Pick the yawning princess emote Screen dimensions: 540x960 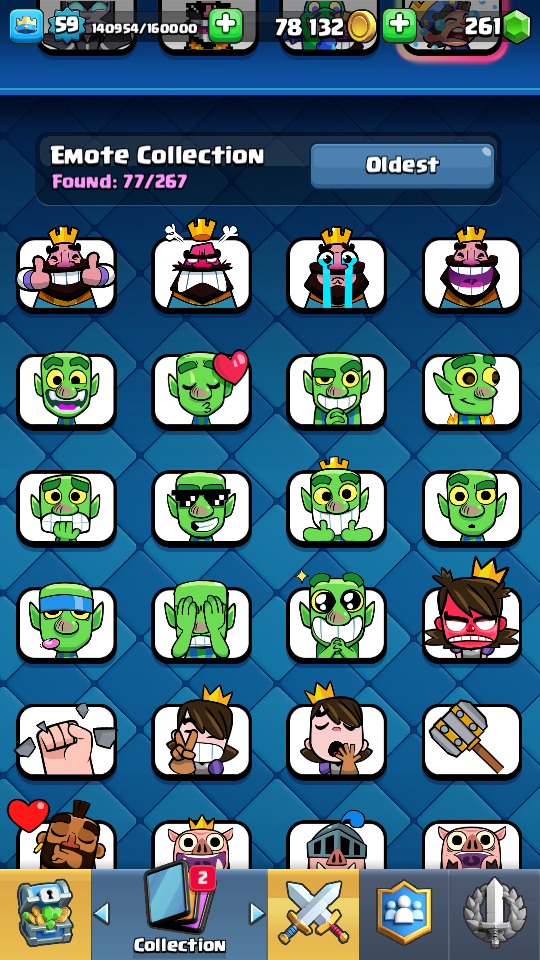(337, 733)
